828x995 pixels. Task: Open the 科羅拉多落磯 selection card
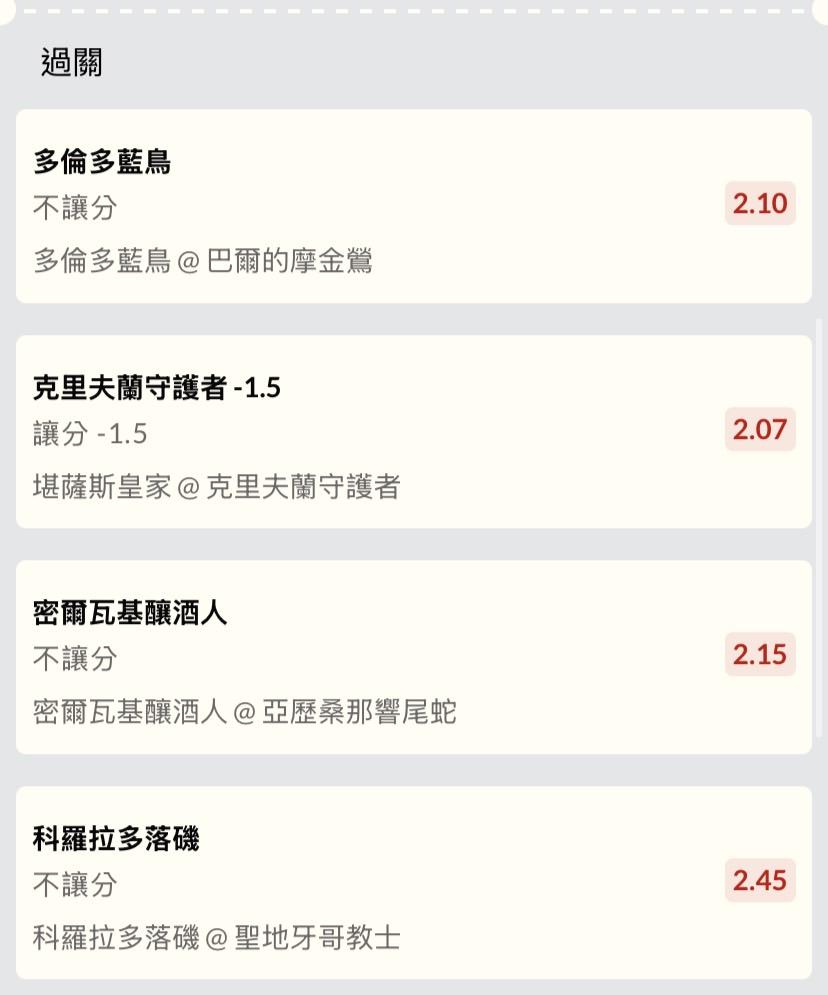click(x=413, y=882)
